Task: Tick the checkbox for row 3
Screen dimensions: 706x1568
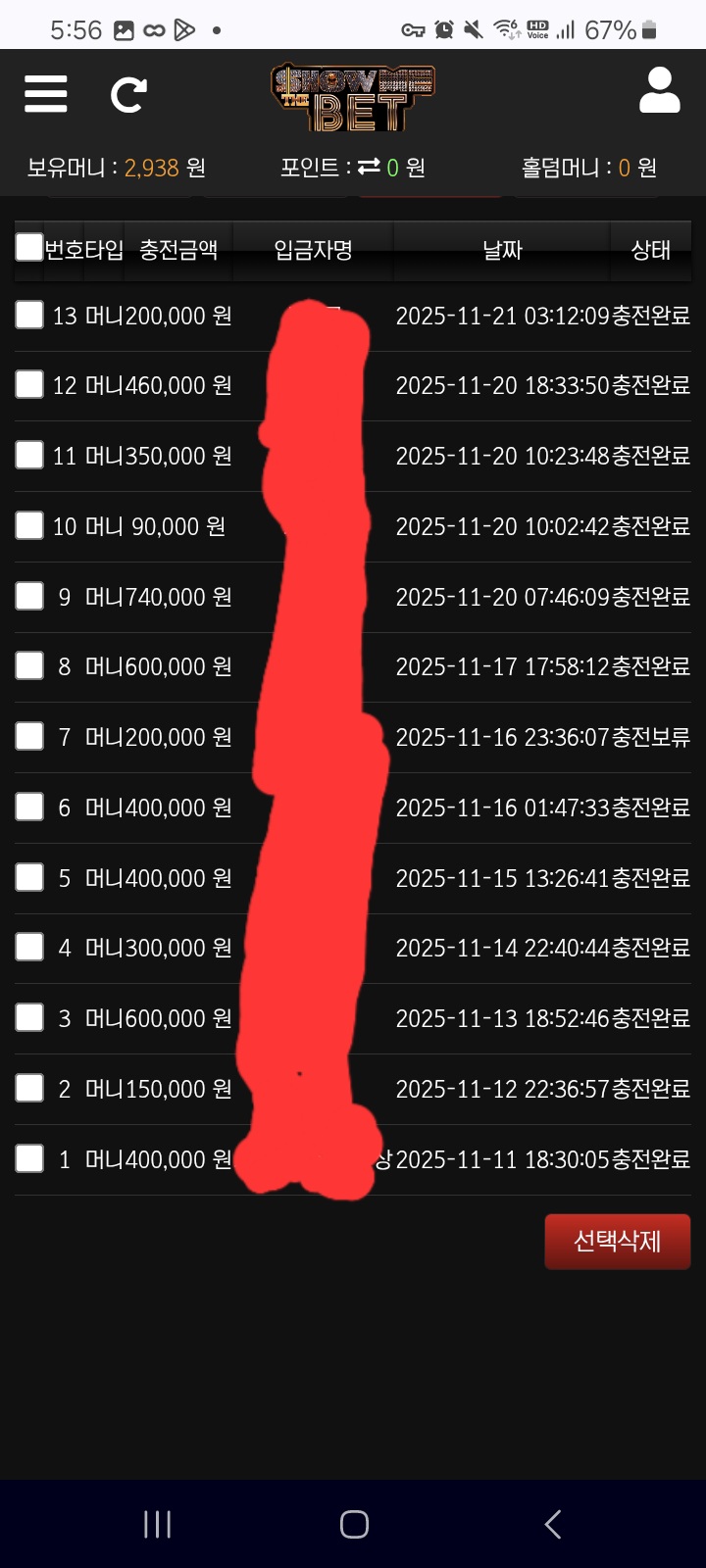Action: click(x=29, y=1017)
